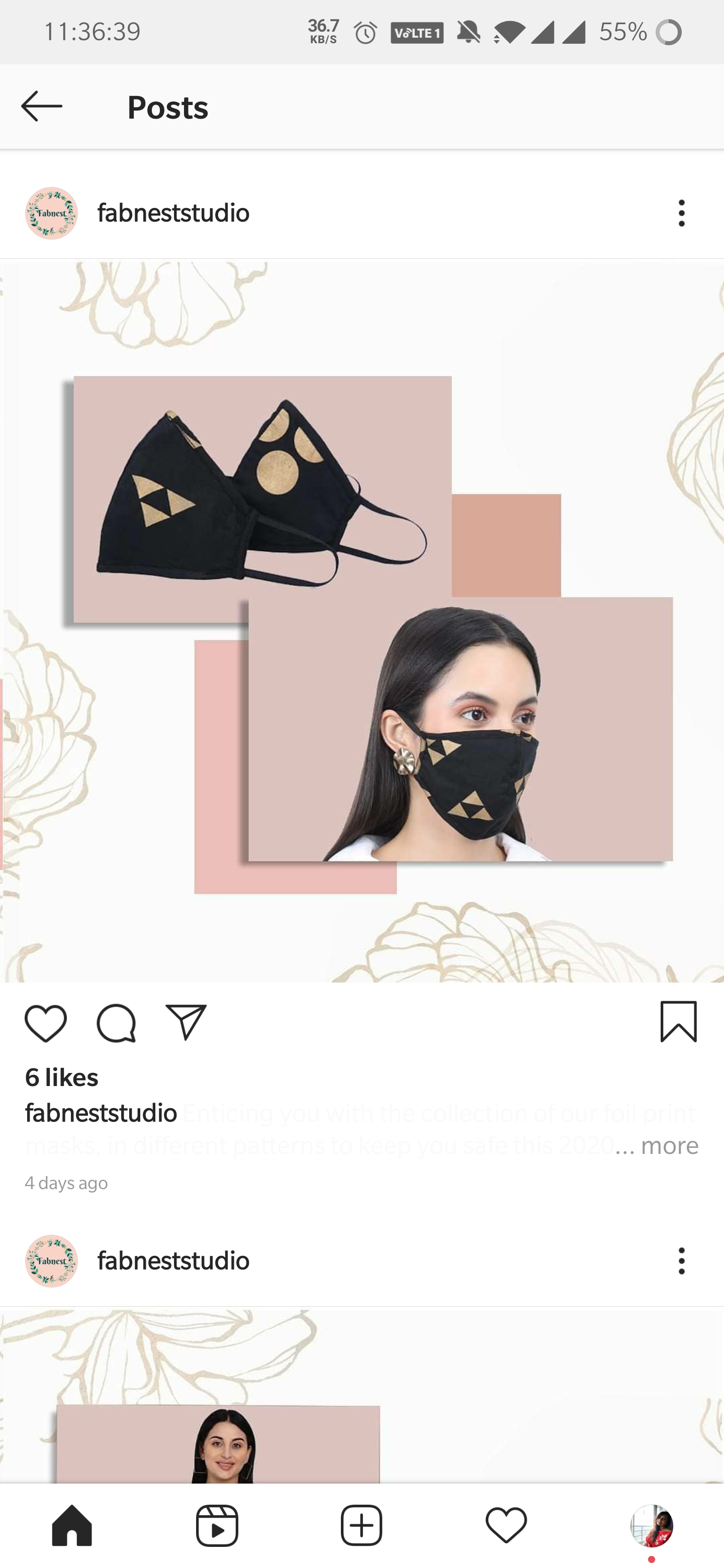The height and width of the screenshot is (1568, 724).
Task: View the 6 likes list
Action: coord(61,1077)
